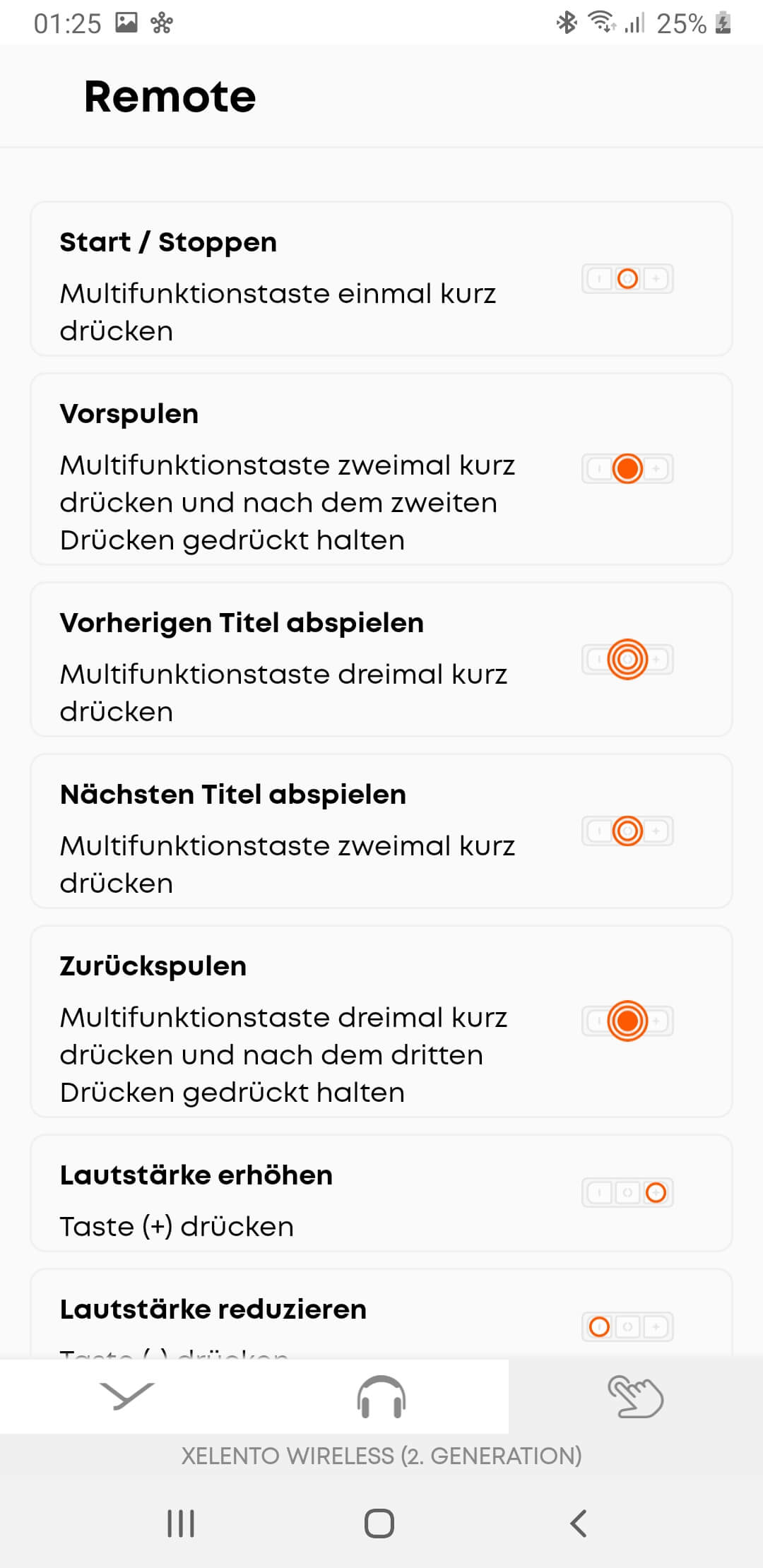Go back with system back button
Image resolution: width=763 pixels, height=1568 pixels.
579,1524
